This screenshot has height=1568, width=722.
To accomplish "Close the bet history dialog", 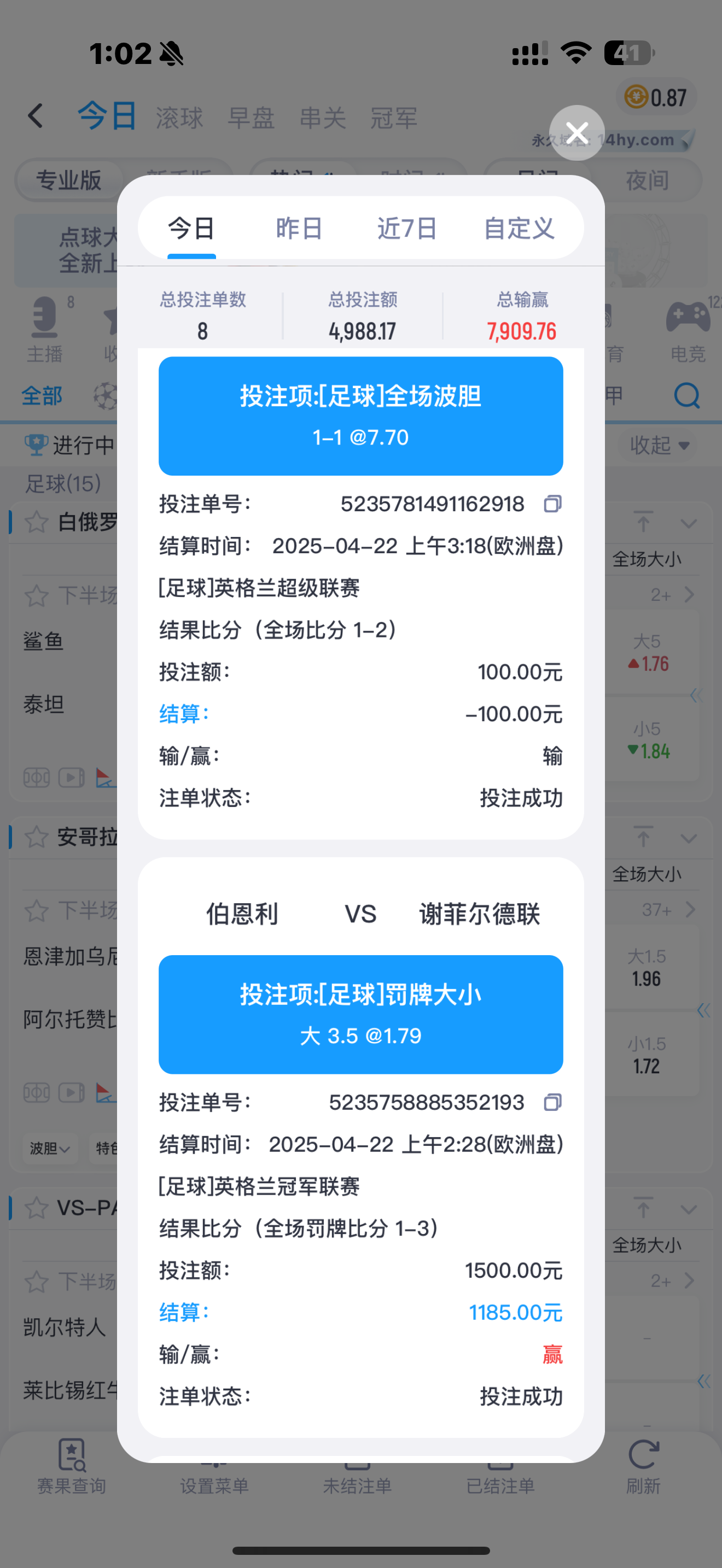I will (x=577, y=133).
